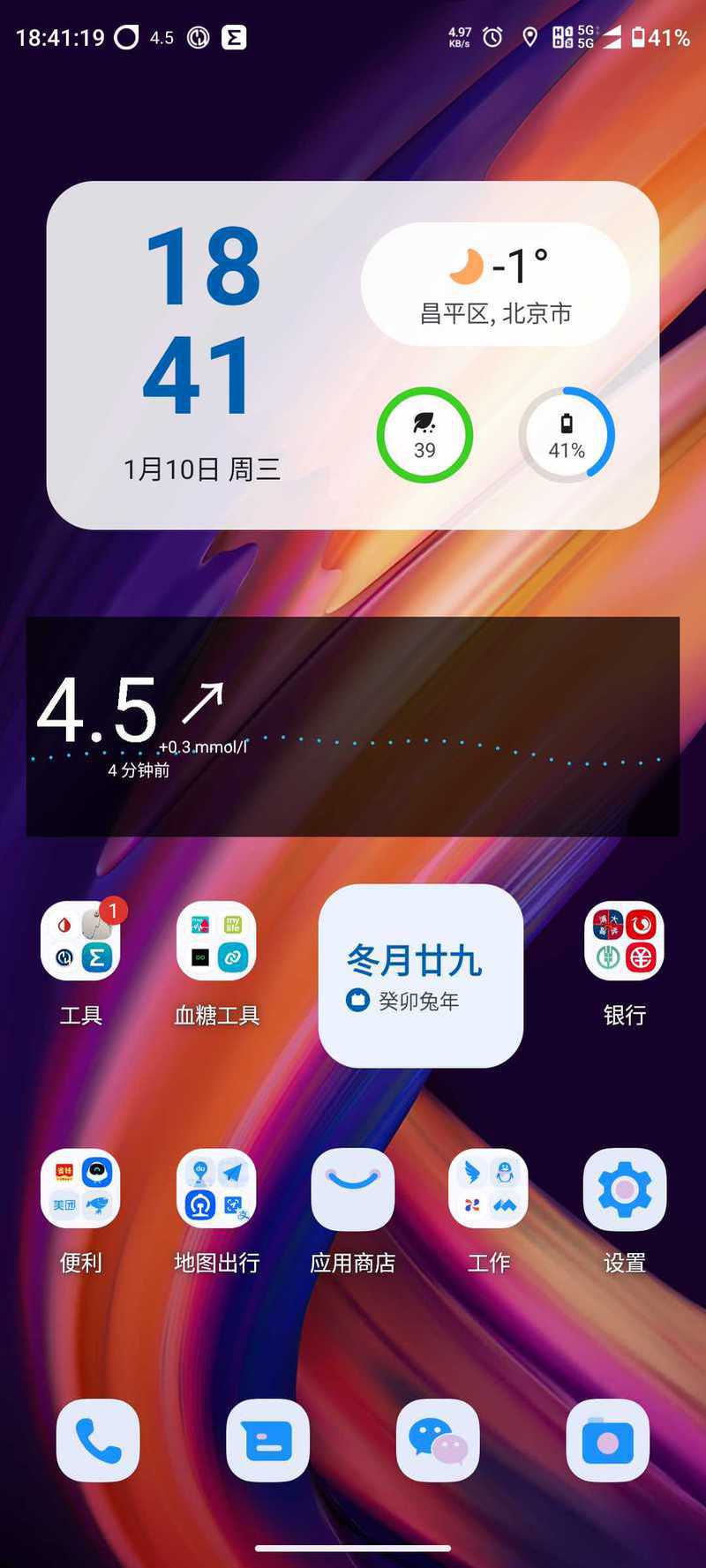Open the 41% battery ring widget
Image resolution: width=706 pixels, height=1568 pixels.
(567, 435)
